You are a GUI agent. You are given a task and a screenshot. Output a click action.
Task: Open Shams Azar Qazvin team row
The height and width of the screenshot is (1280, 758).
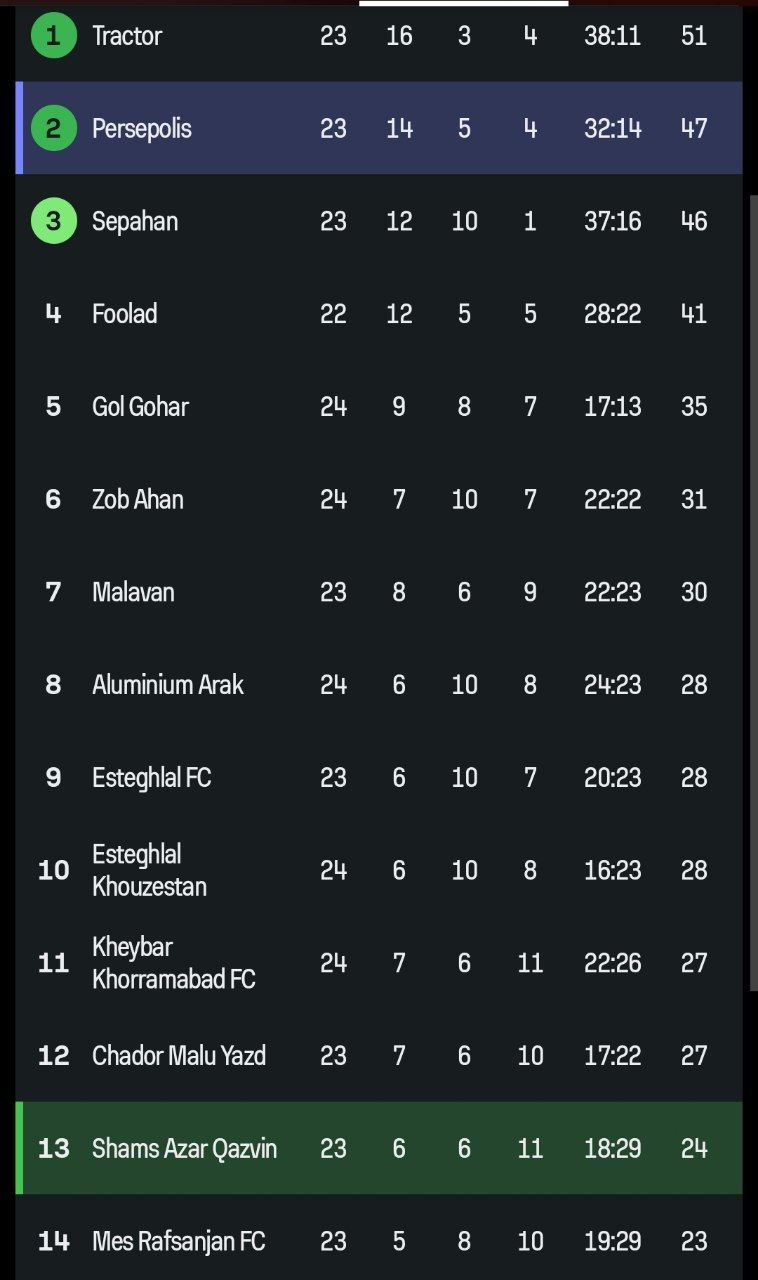pos(379,1148)
